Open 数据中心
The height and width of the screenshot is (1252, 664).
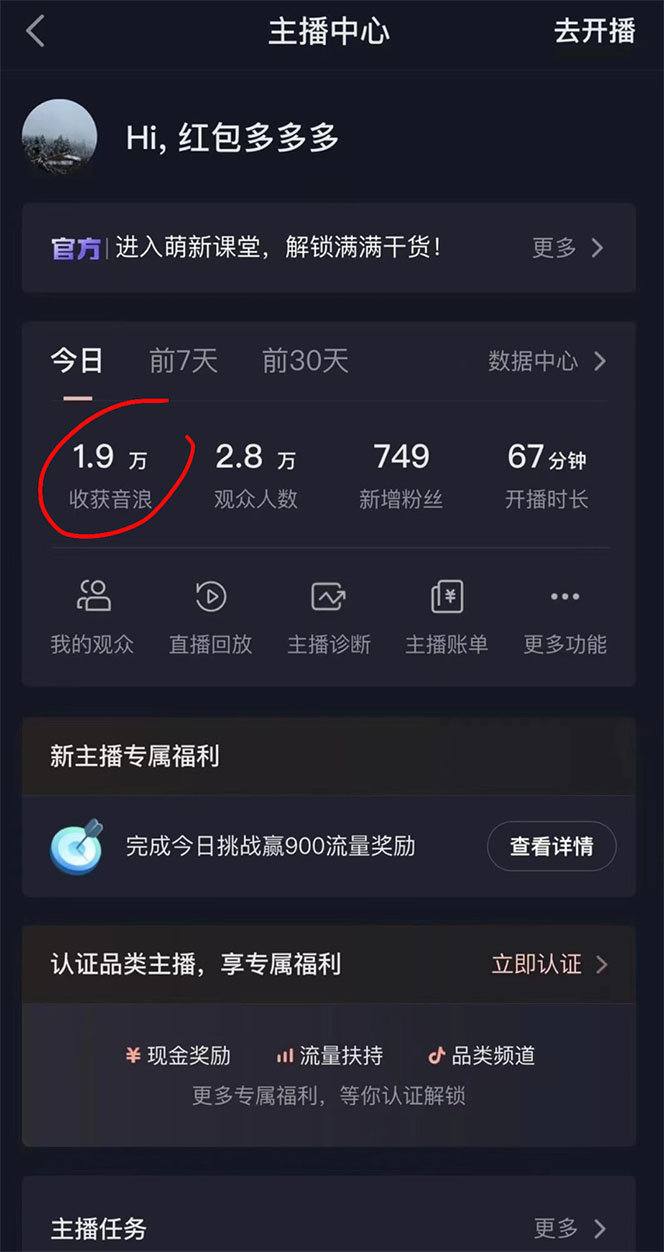pyautogui.click(x=546, y=361)
